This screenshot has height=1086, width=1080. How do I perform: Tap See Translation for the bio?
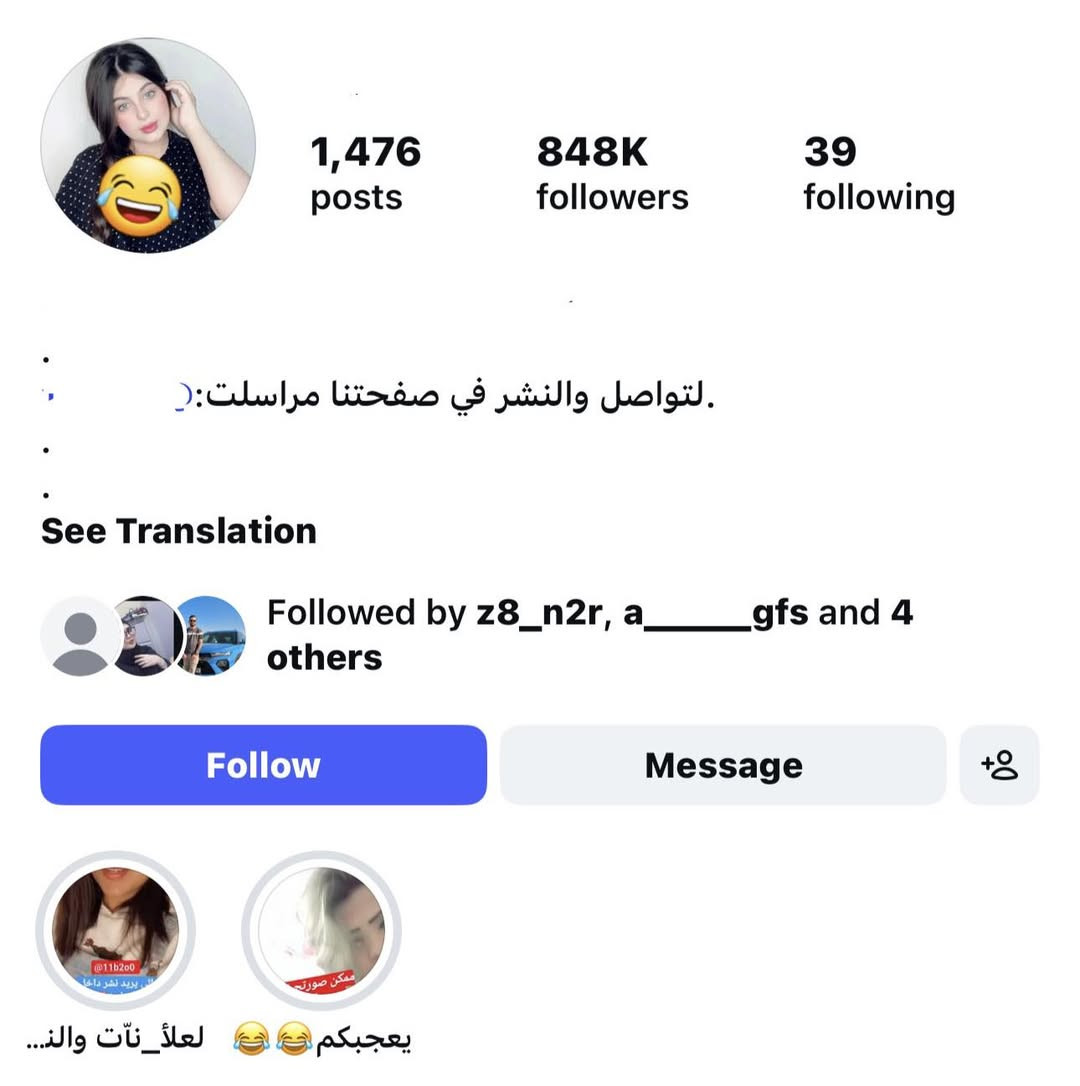[179, 531]
